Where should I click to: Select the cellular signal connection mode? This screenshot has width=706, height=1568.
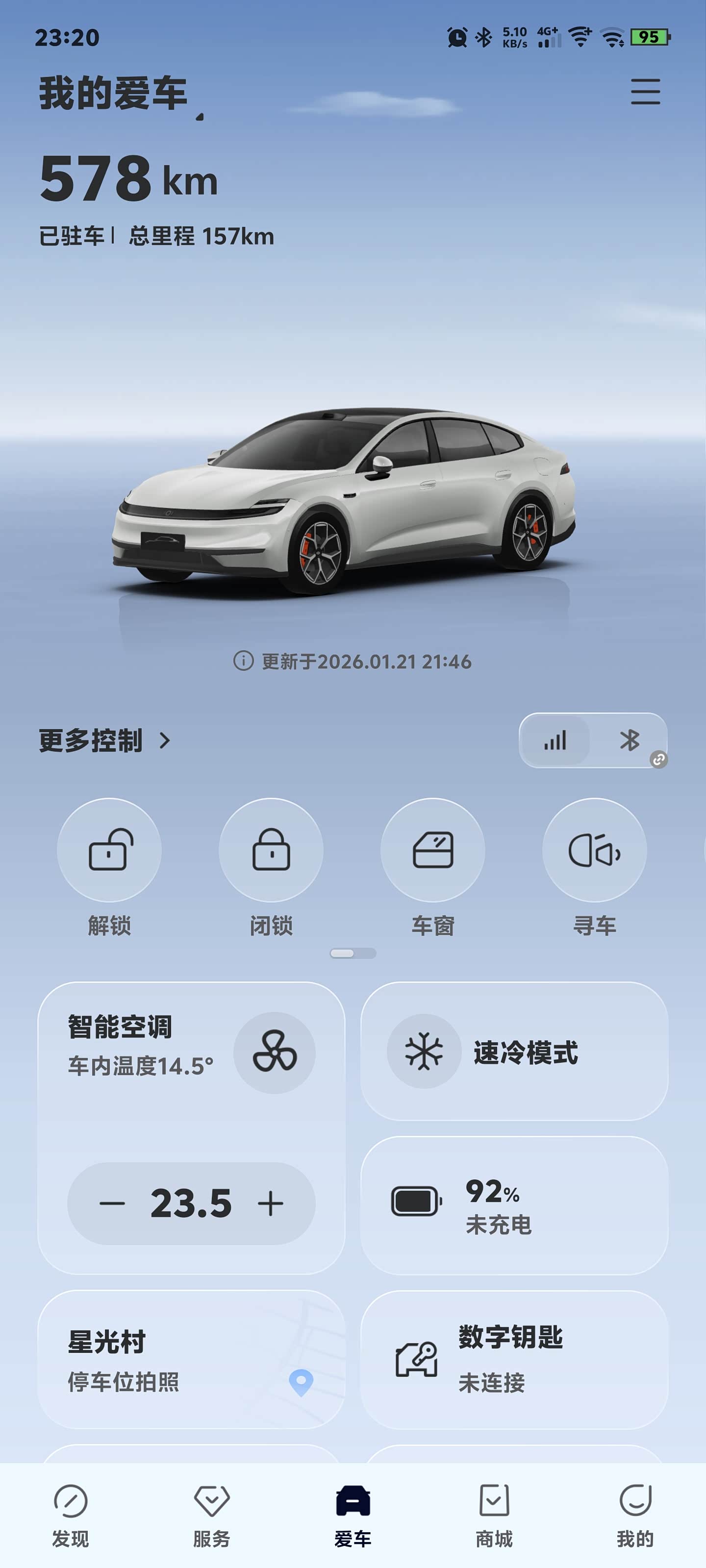555,740
